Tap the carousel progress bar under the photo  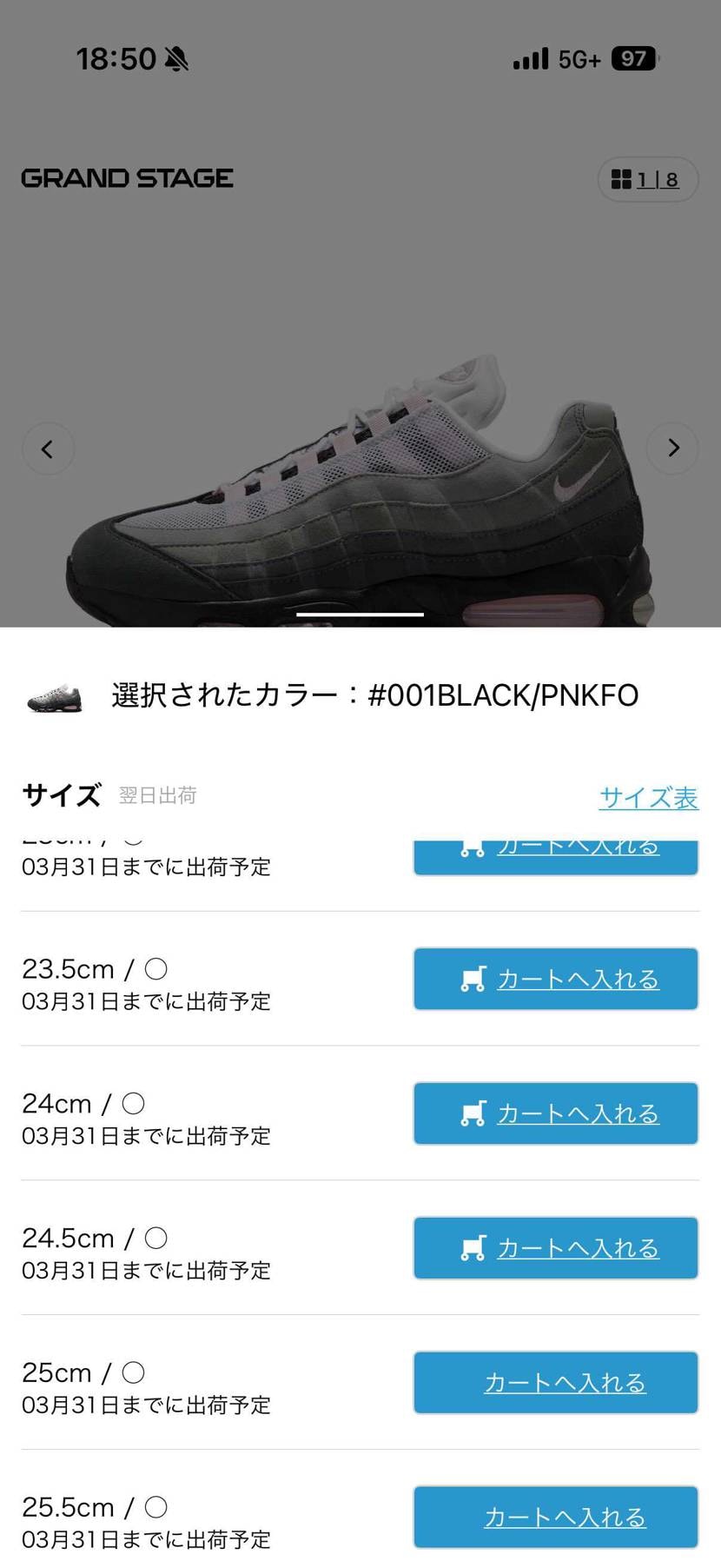click(x=360, y=614)
